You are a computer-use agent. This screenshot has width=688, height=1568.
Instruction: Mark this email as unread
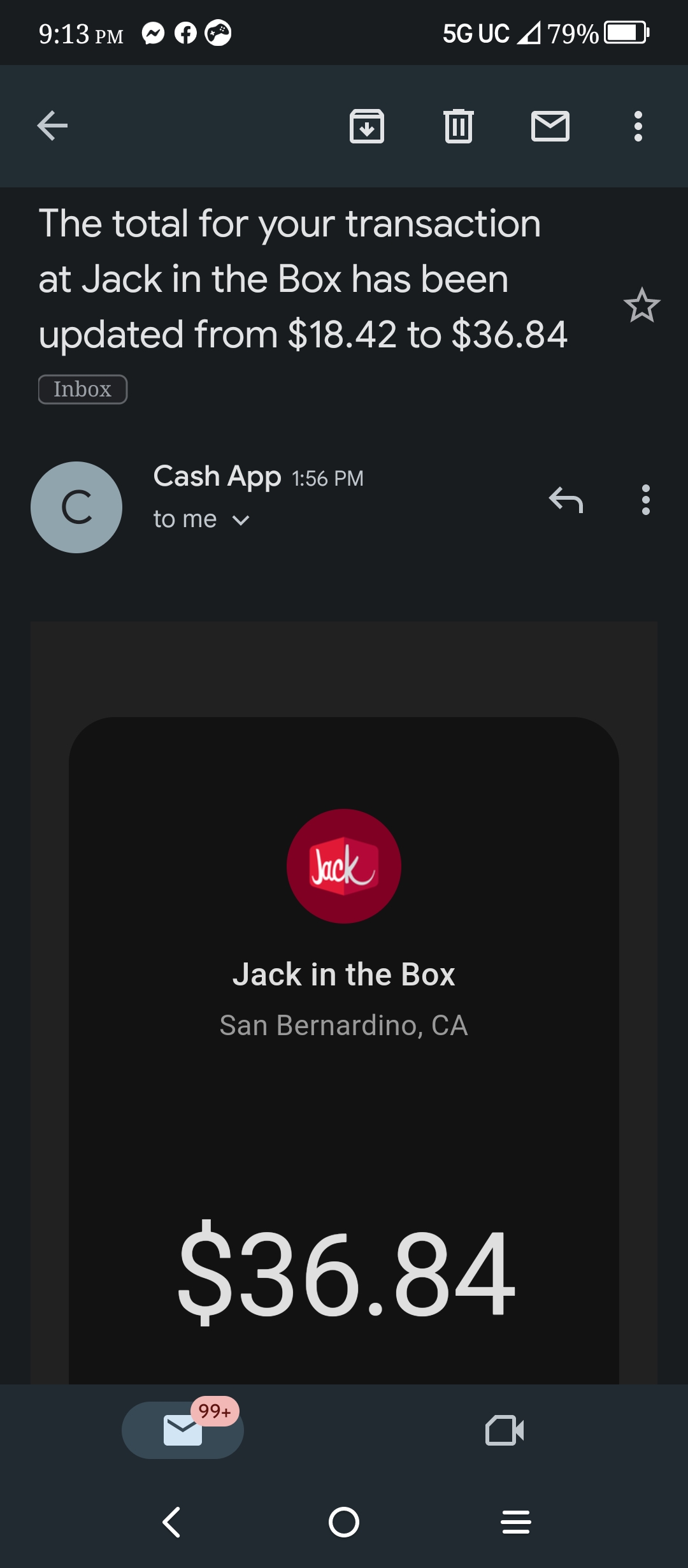point(550,126)
